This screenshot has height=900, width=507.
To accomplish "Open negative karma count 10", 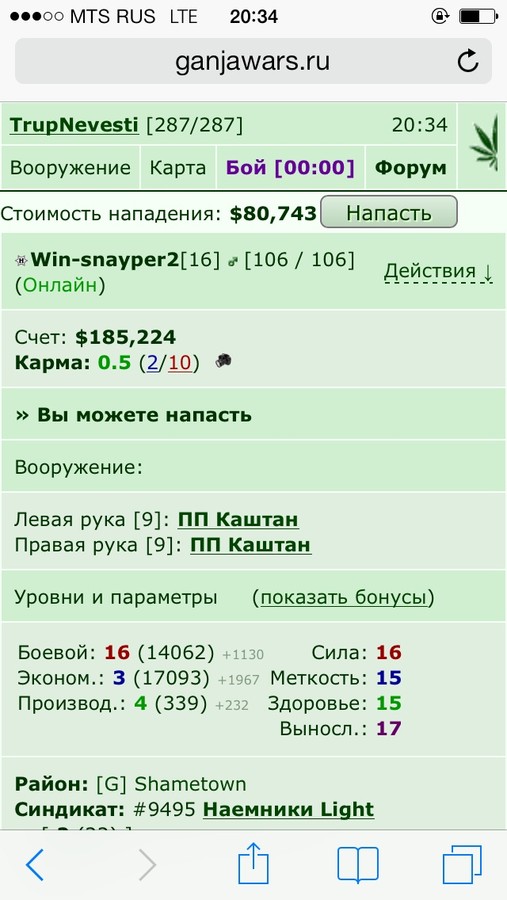I will (180, 363).
